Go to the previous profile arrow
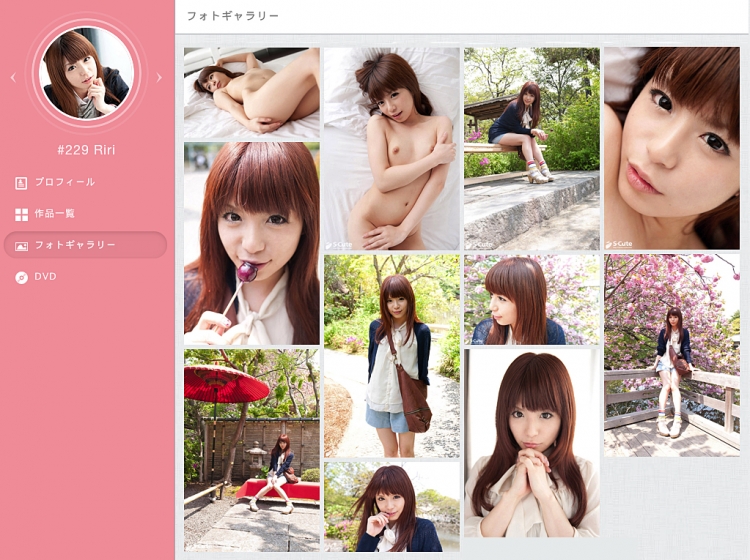This screenshot has width=750, height=560. 13,77
